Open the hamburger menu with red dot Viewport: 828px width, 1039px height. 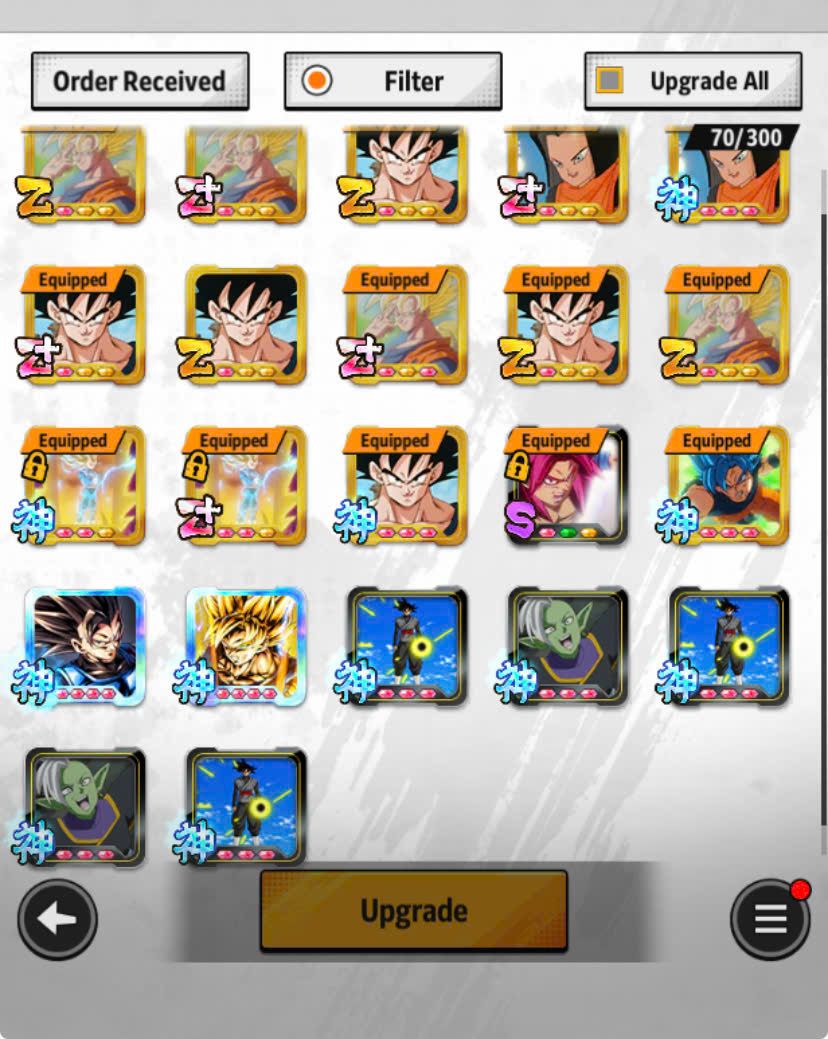pos(770,919)
